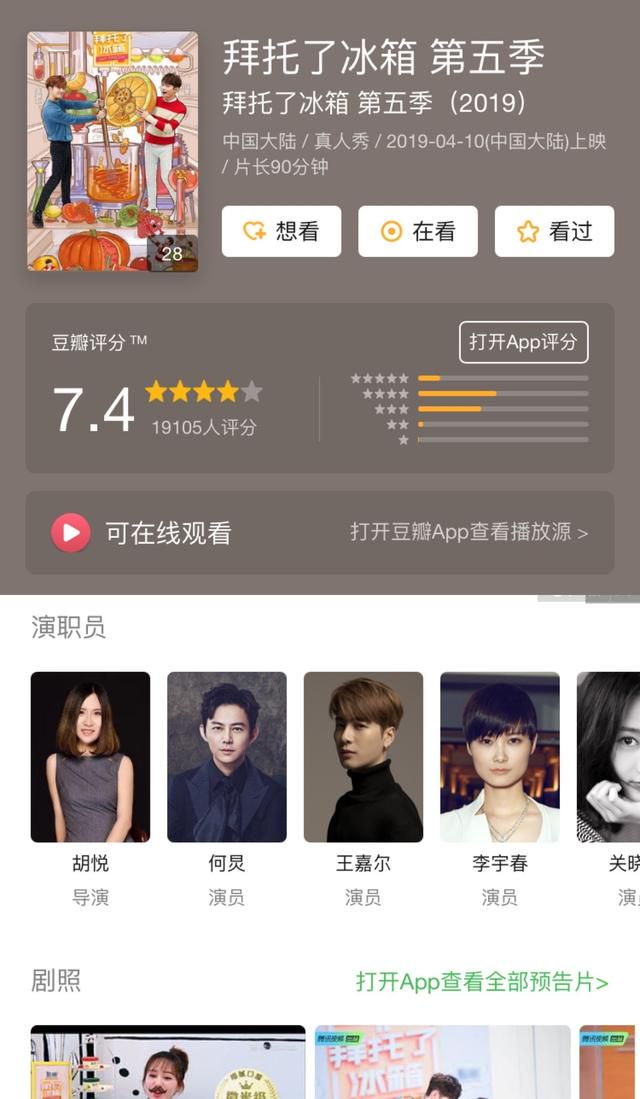Tap 打开App评分 button
Image resolution: width=640 pixels, height=1099 pixels.
click(x=523, y=342)
